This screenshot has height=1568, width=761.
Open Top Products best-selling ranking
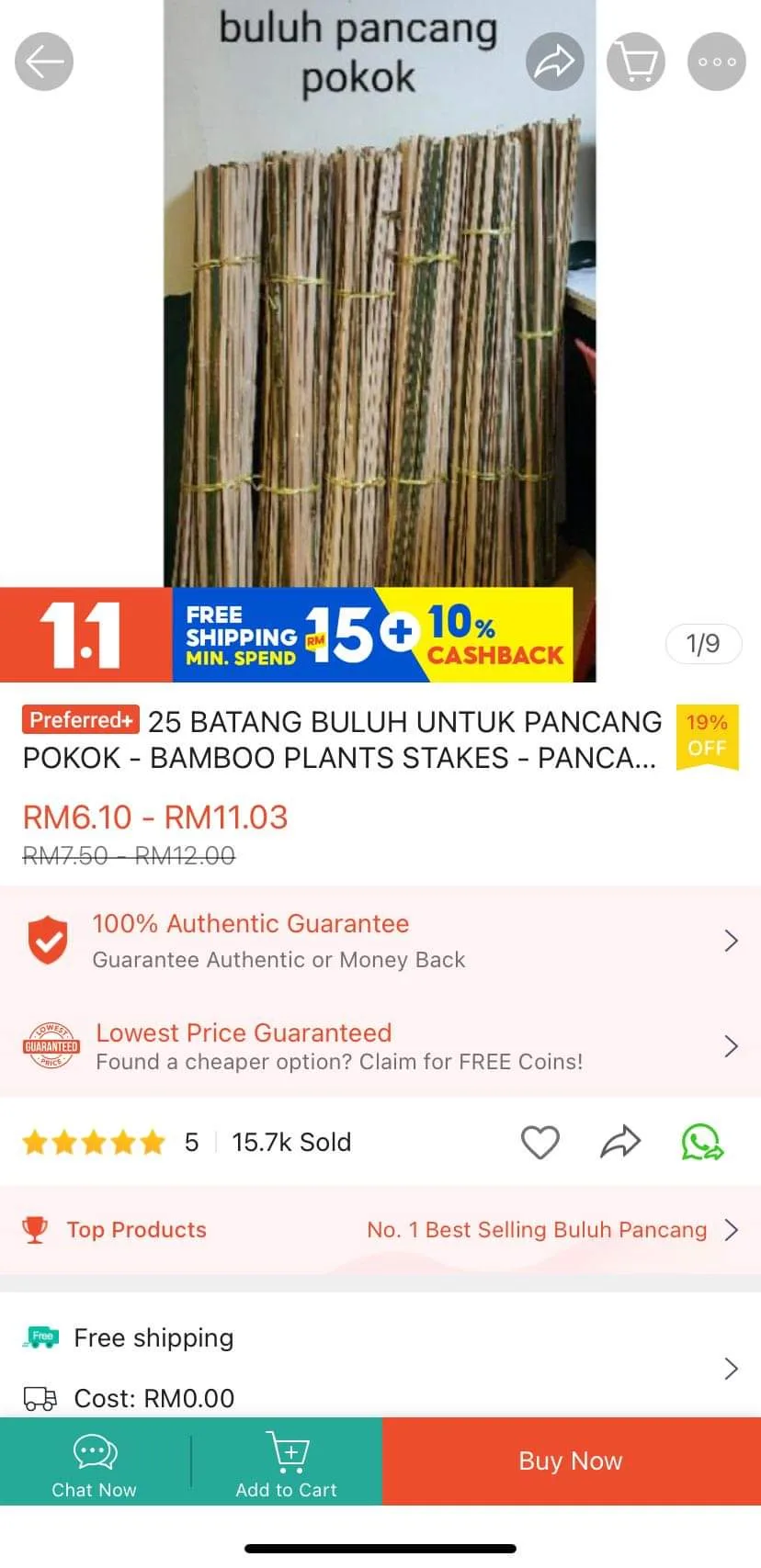pos(380,1230)
